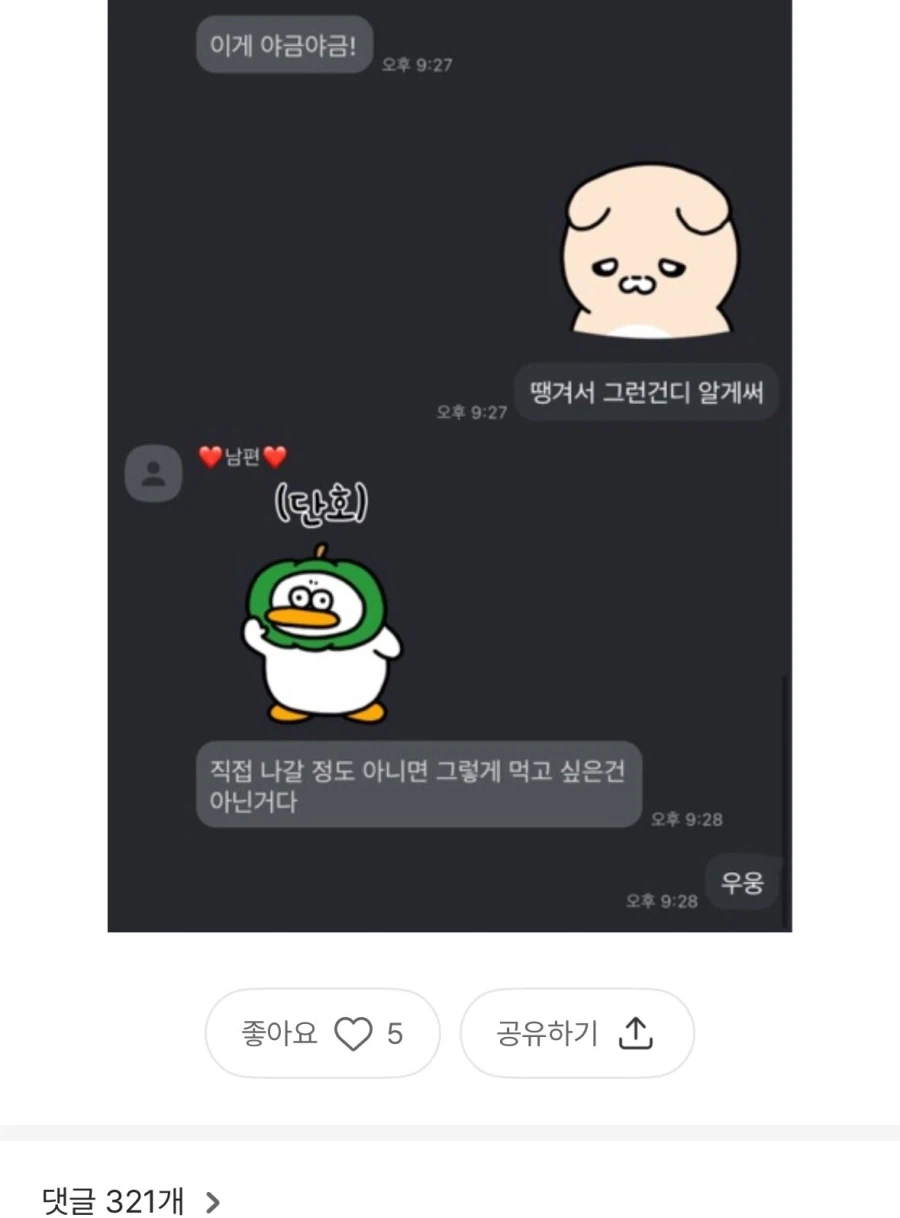Click the red heart emoji after 남편
The image size is (900, 1218).
click(275, 457)
